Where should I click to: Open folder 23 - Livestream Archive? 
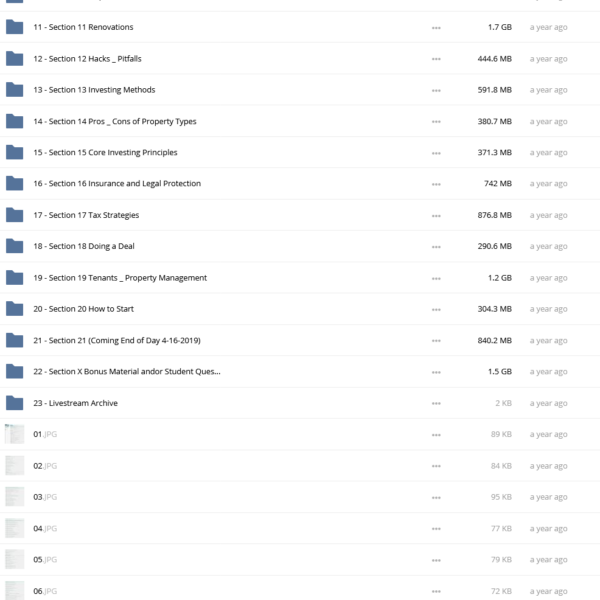point(75,403)
